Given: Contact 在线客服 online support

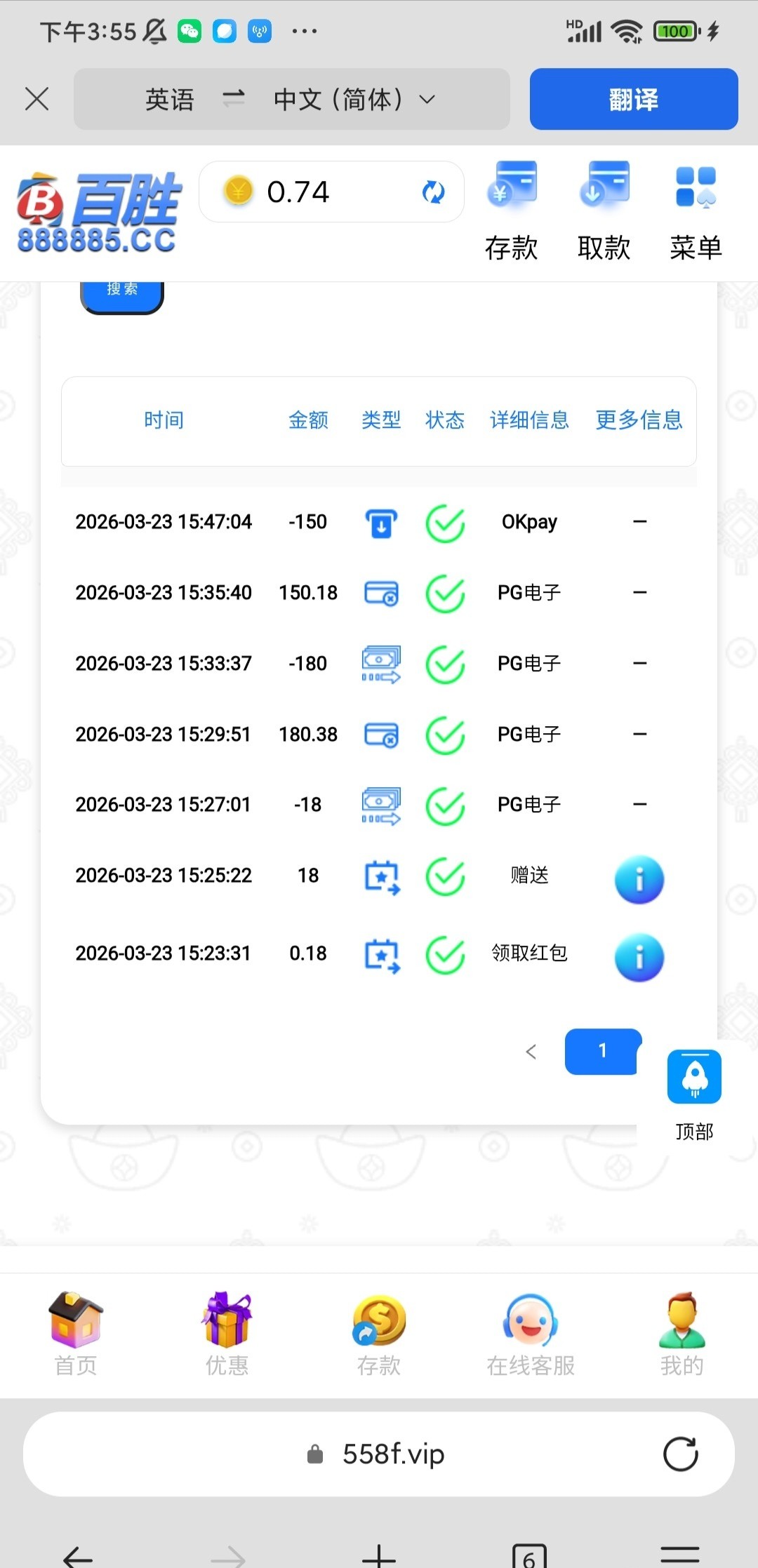Looking at the screenshot, I should (531, 1333).
